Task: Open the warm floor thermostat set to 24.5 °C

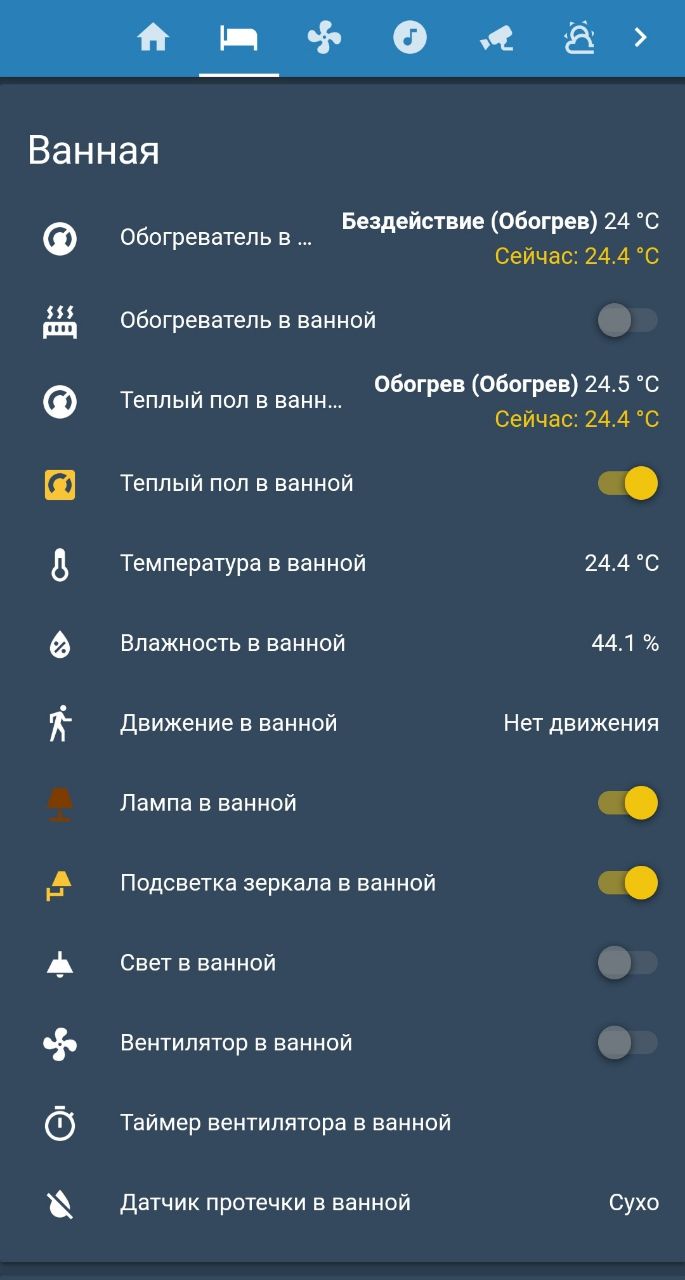Action: point(230,401)
